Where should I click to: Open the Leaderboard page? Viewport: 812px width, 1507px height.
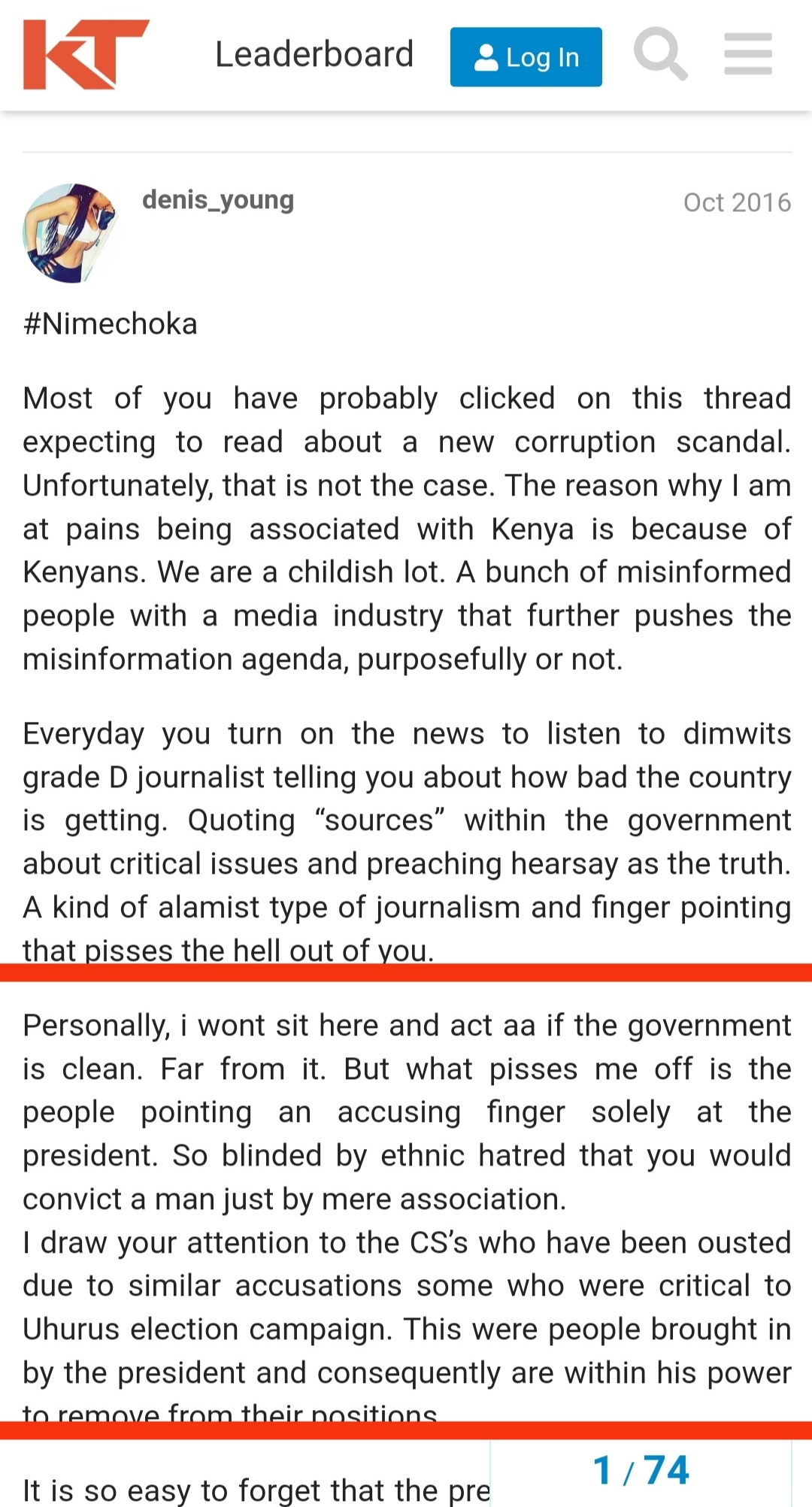[x=314, y=54]
